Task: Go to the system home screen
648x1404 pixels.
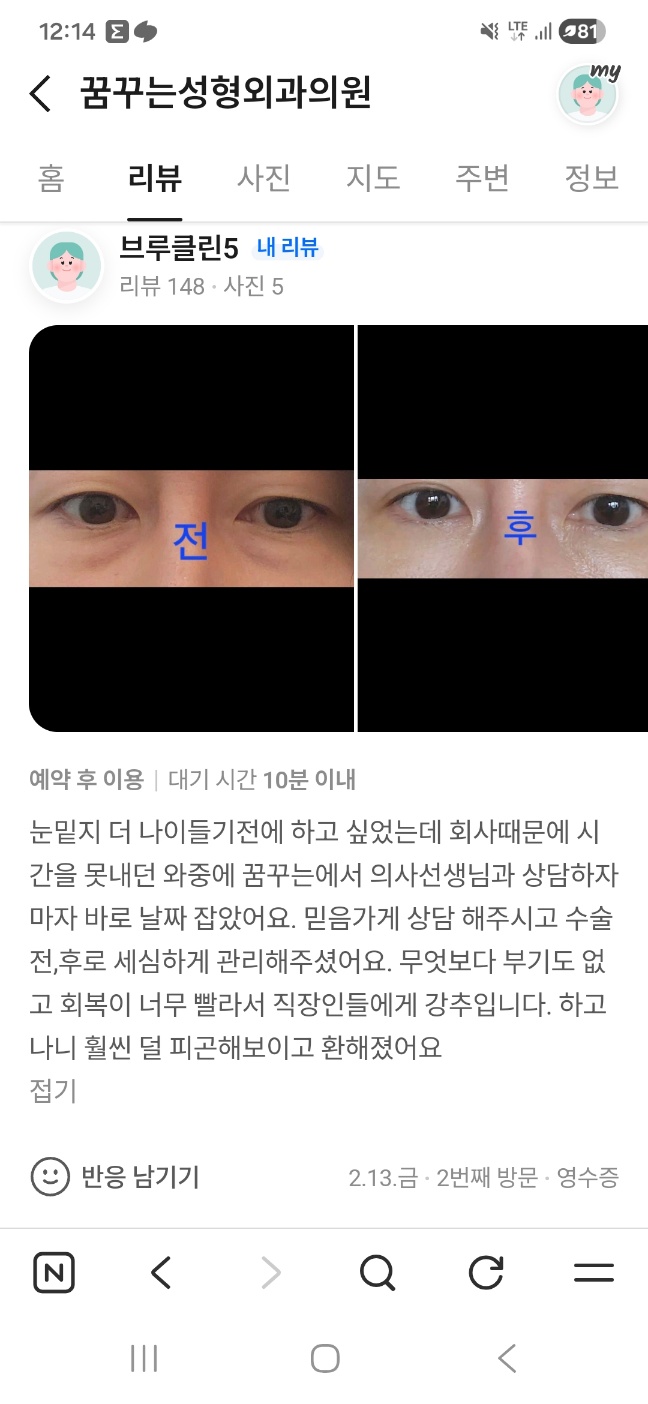Action: [x=325, y=1358]
